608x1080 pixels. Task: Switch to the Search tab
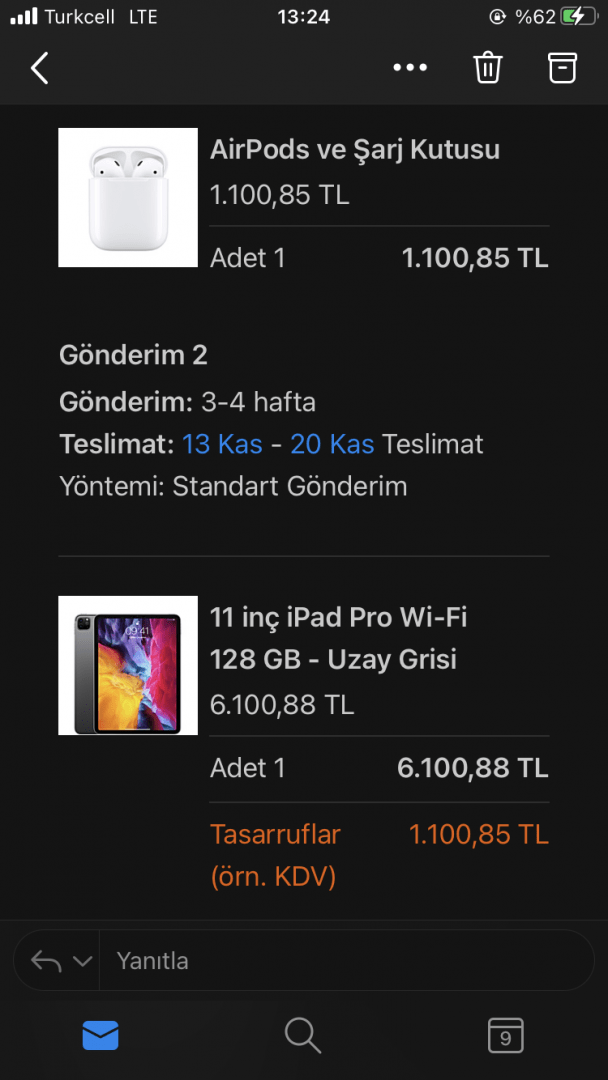point(303,1036)
